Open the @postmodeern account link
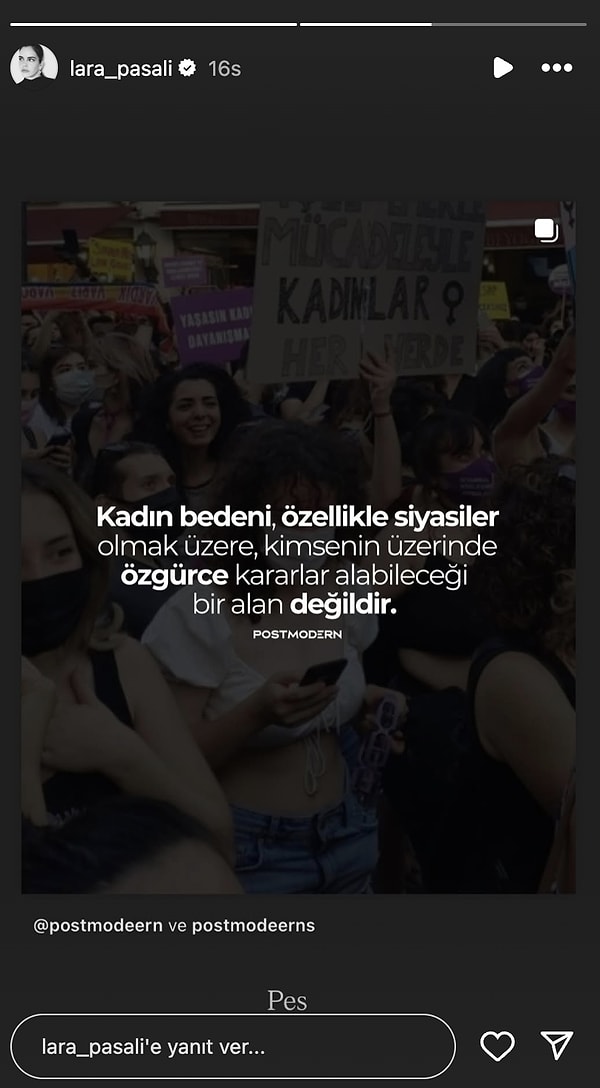This screenshot has width=600, height=1088. tap(97, 925)
